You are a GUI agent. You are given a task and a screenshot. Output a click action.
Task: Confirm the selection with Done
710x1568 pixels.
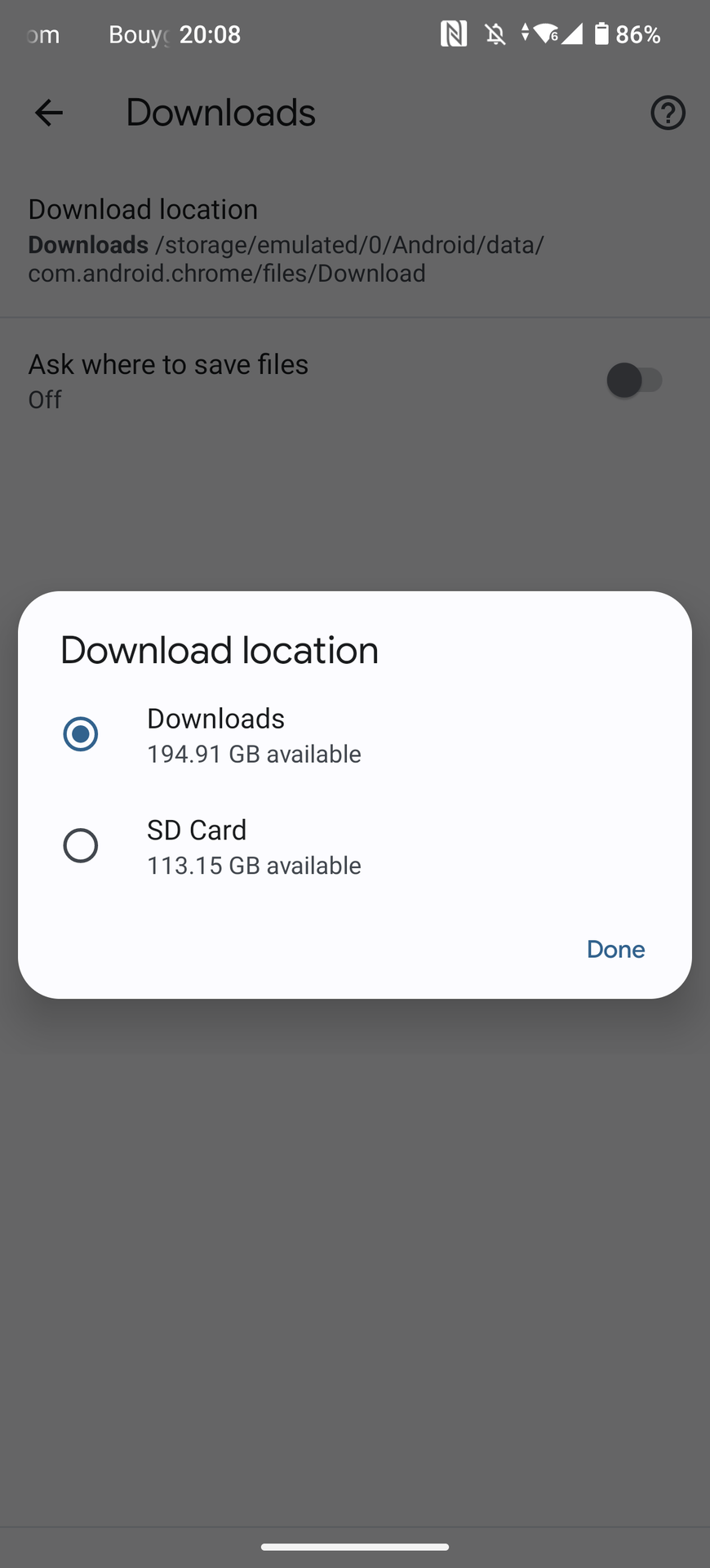click(615, 949)
